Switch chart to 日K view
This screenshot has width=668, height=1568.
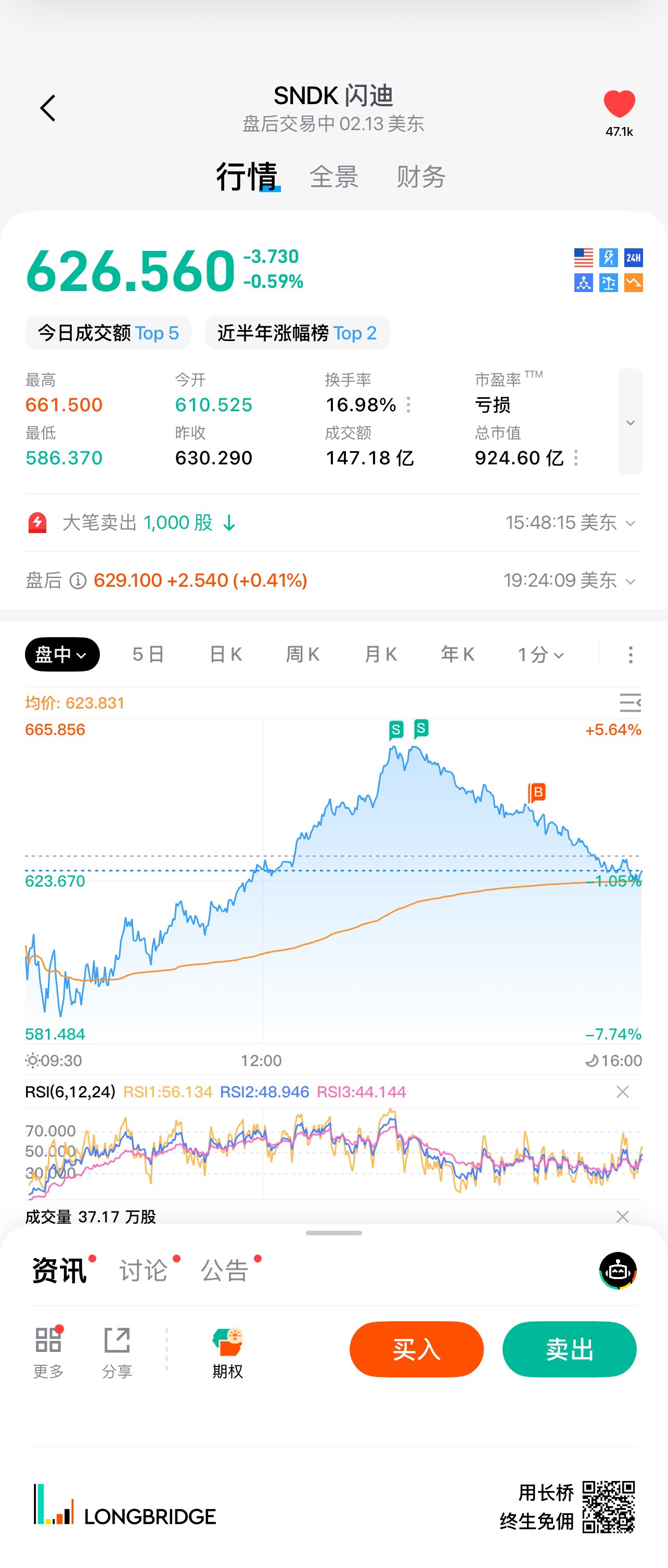226,654
